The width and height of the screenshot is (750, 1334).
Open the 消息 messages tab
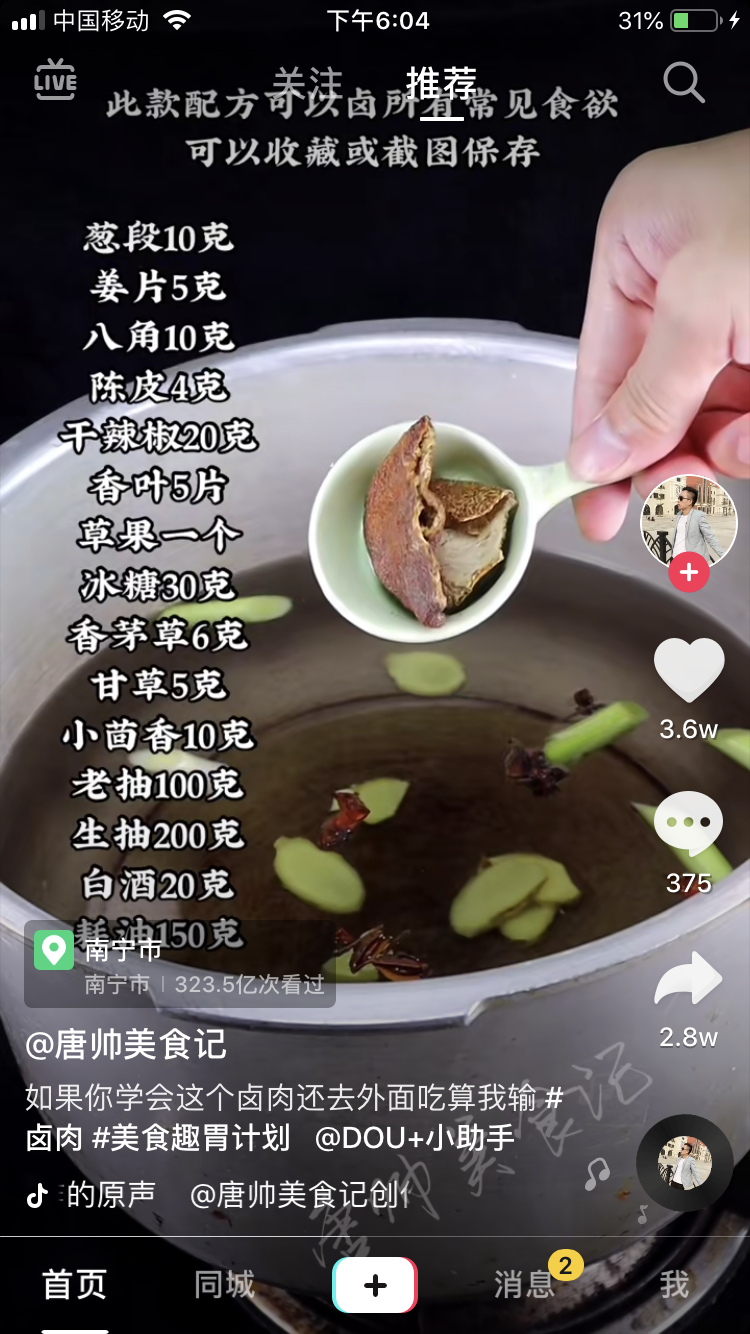(525, 1285)
